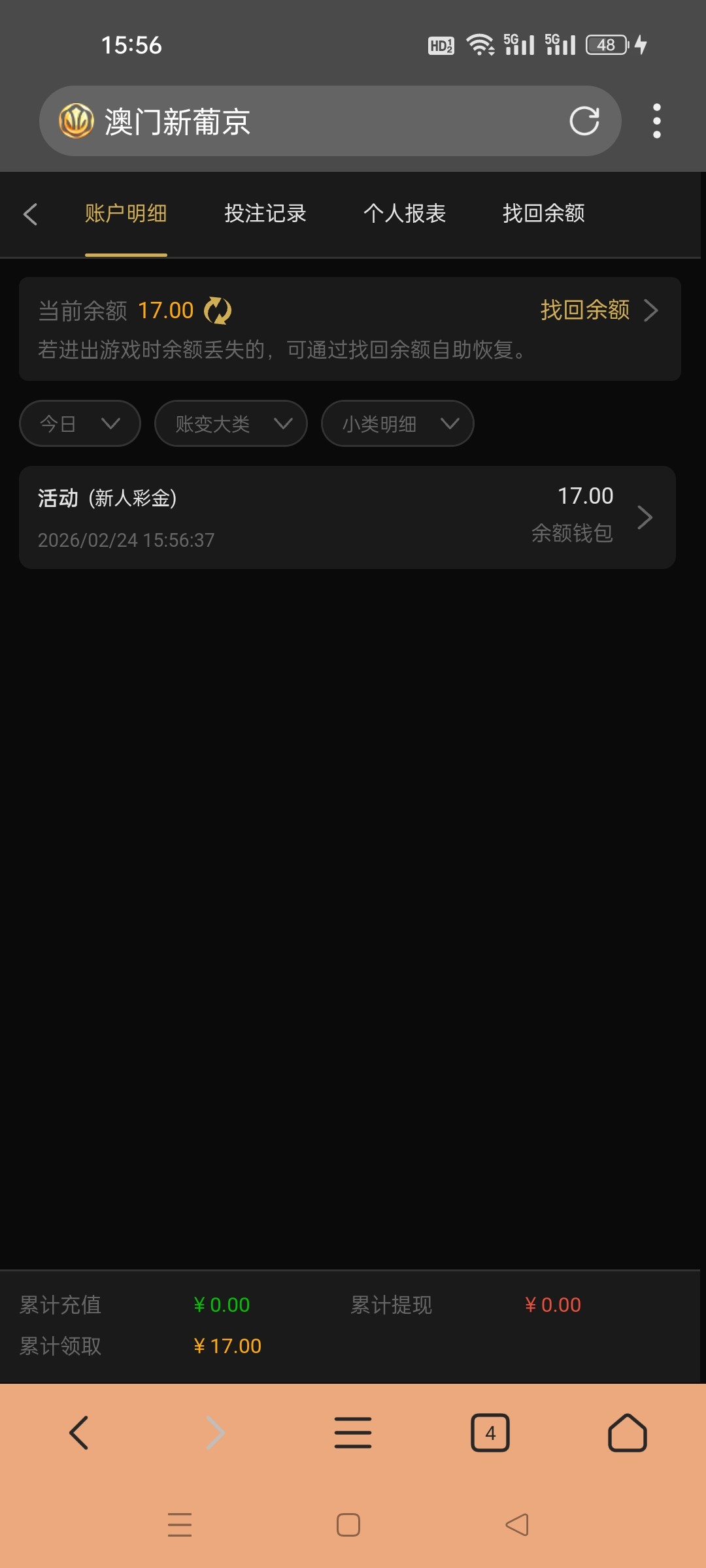Viewport: 706px width, 1568px height.
Task: Tap the gold 找回余额 link
Action: point(585,310)
